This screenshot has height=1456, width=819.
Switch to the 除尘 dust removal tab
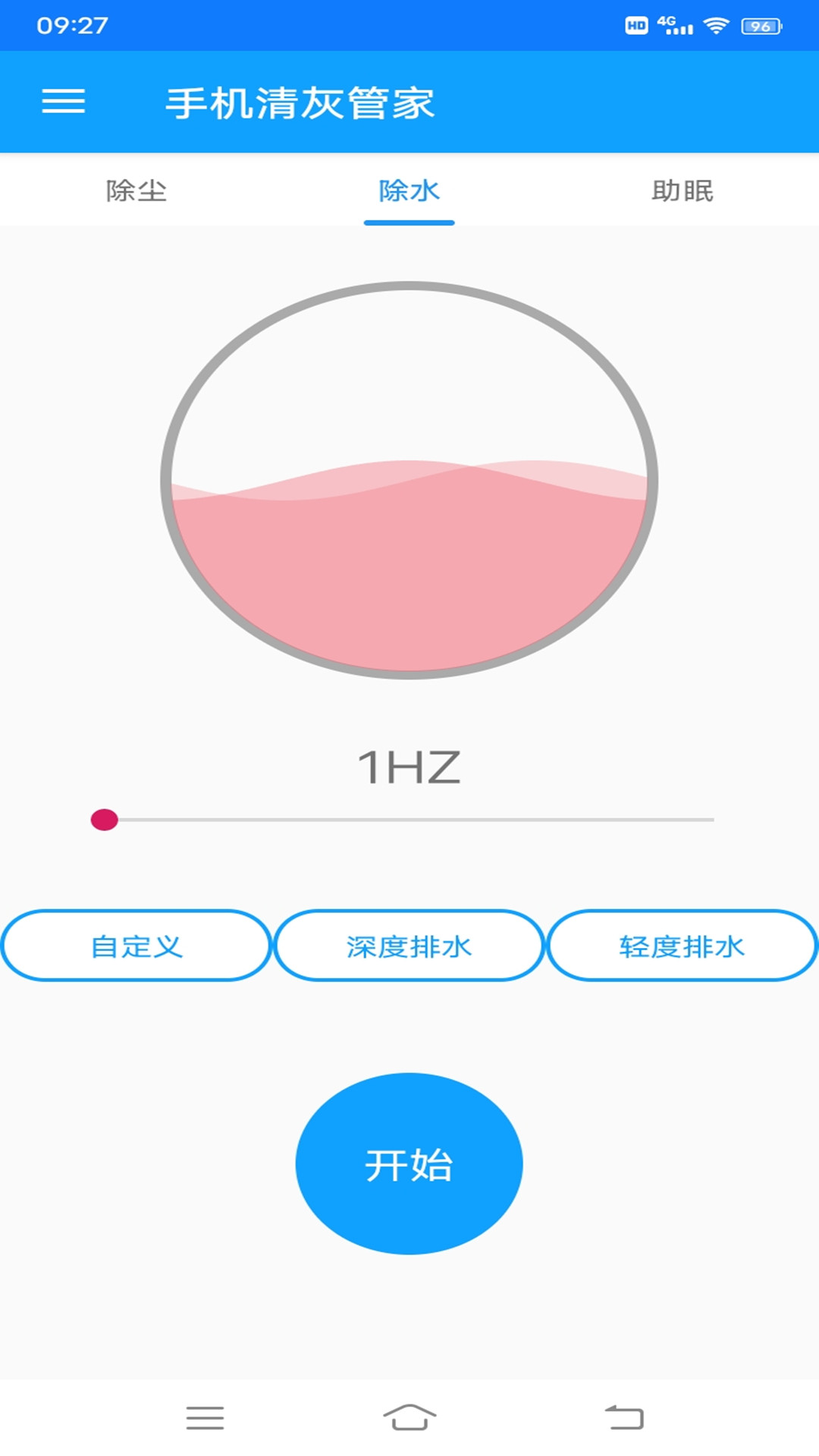point(138,191)
